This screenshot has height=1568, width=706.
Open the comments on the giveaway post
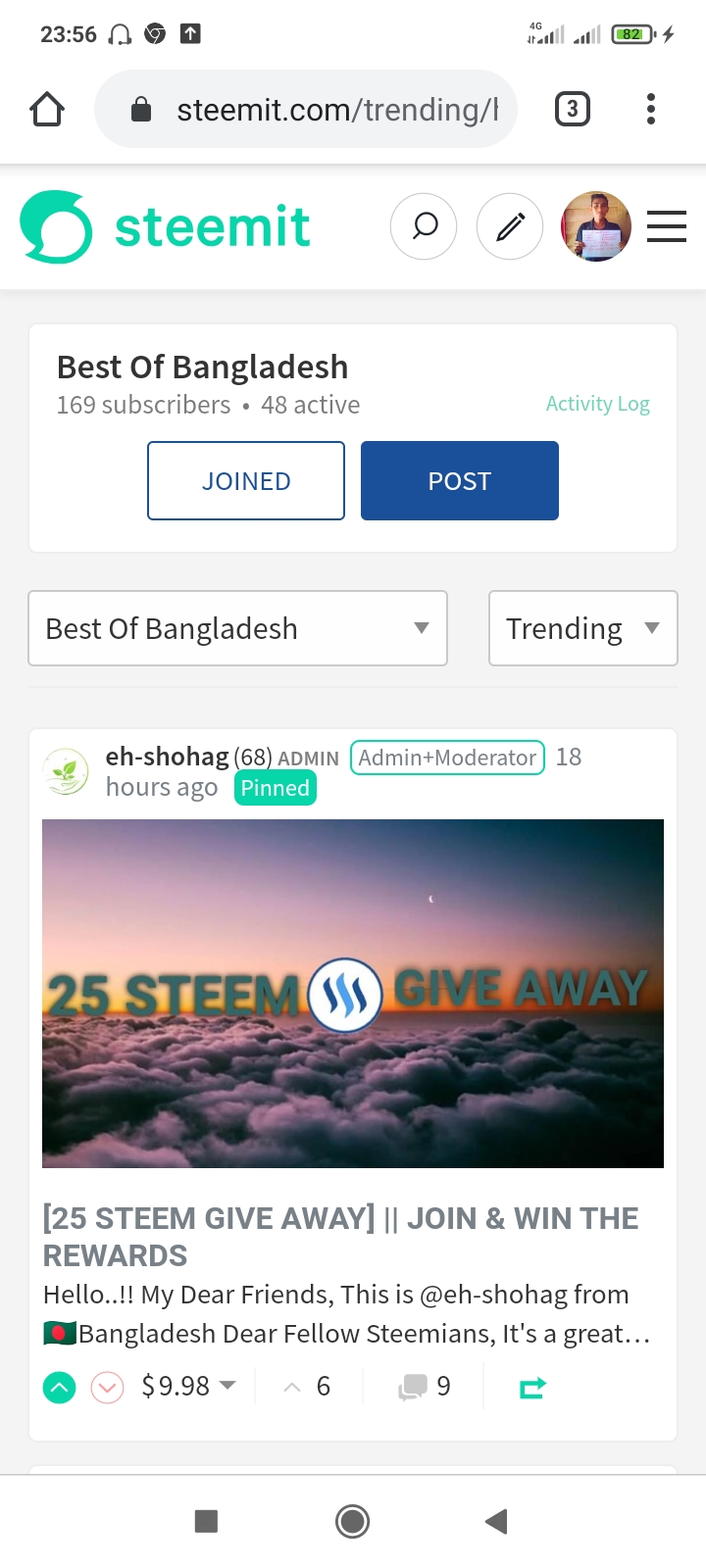425,1387
